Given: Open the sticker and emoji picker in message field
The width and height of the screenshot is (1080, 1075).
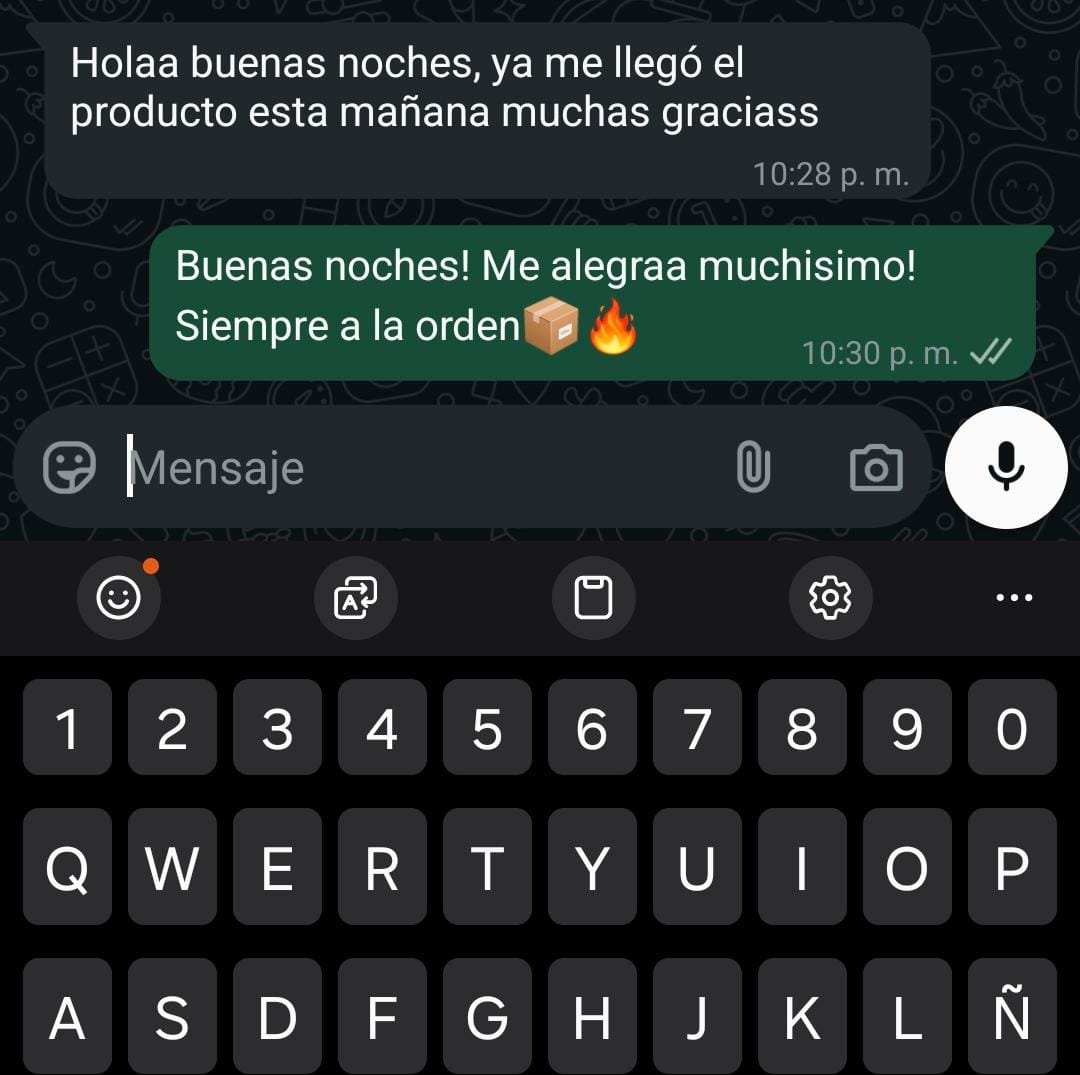Looking at the screenshot, I should click(70, 467).
